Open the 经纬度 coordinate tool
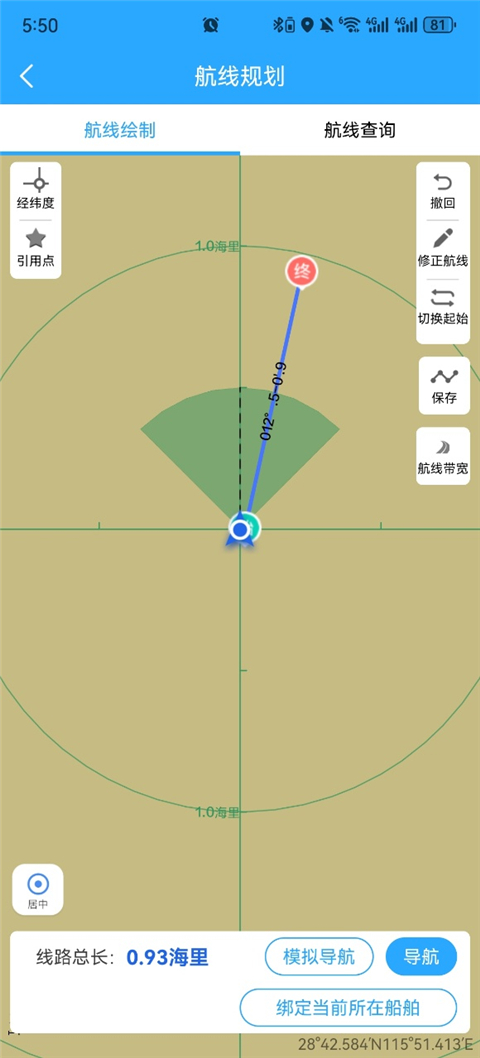The image size is (480, 1058). (x=36, y=190)
